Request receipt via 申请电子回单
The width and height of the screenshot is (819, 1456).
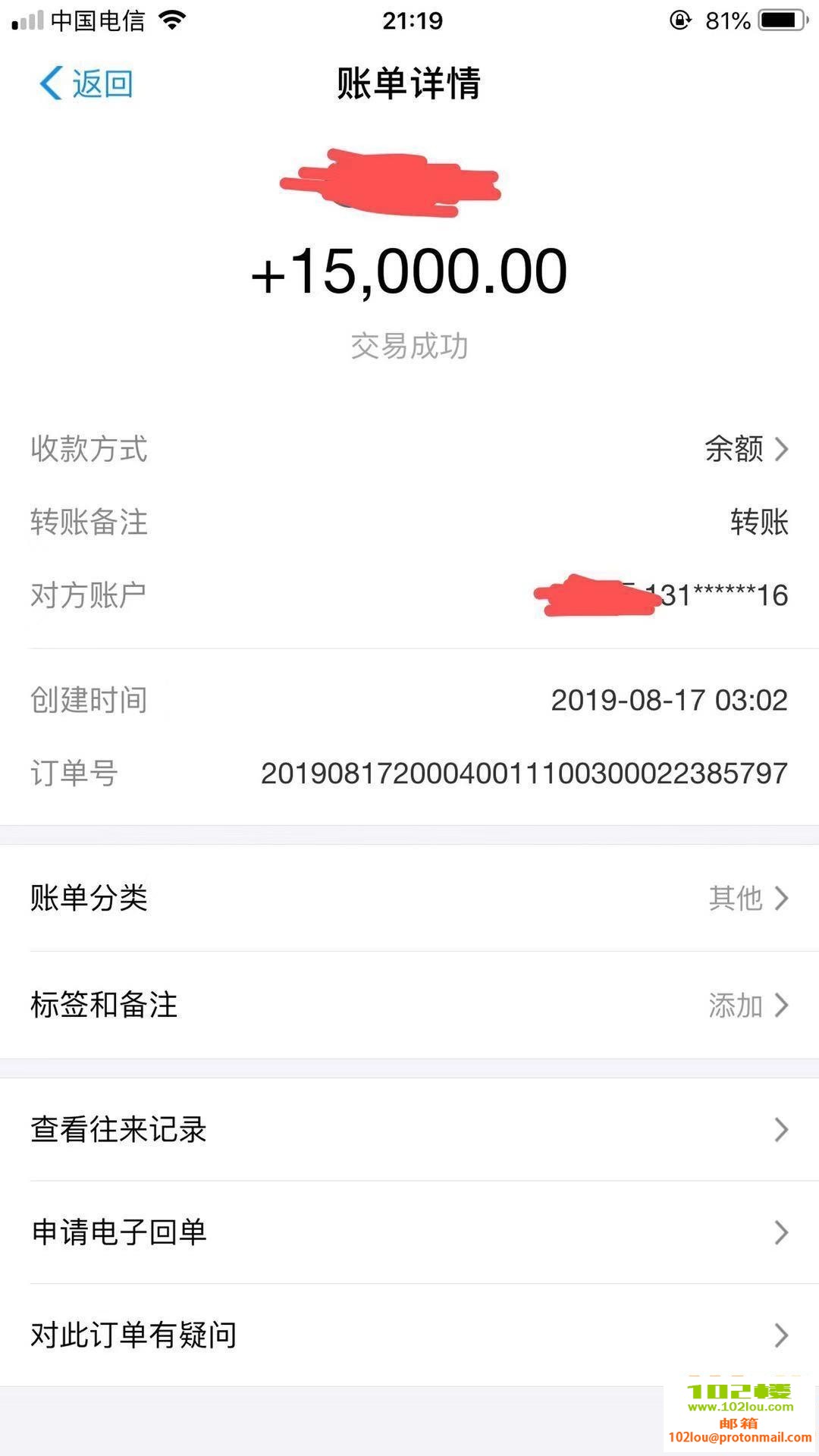click(x=409, y=1234)
